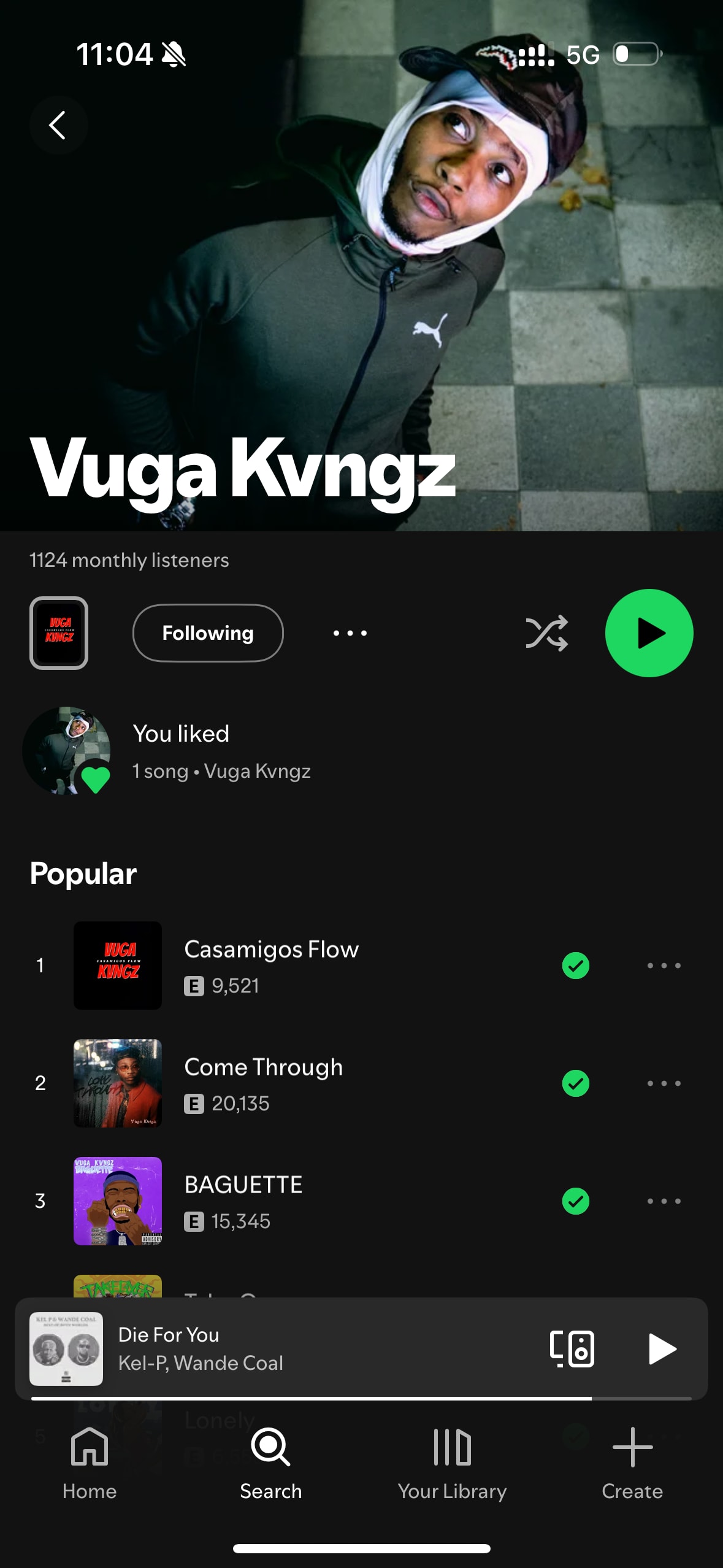Open the Search tab
This screenshot has width=723, height=1568.
tap(270, 1464)
